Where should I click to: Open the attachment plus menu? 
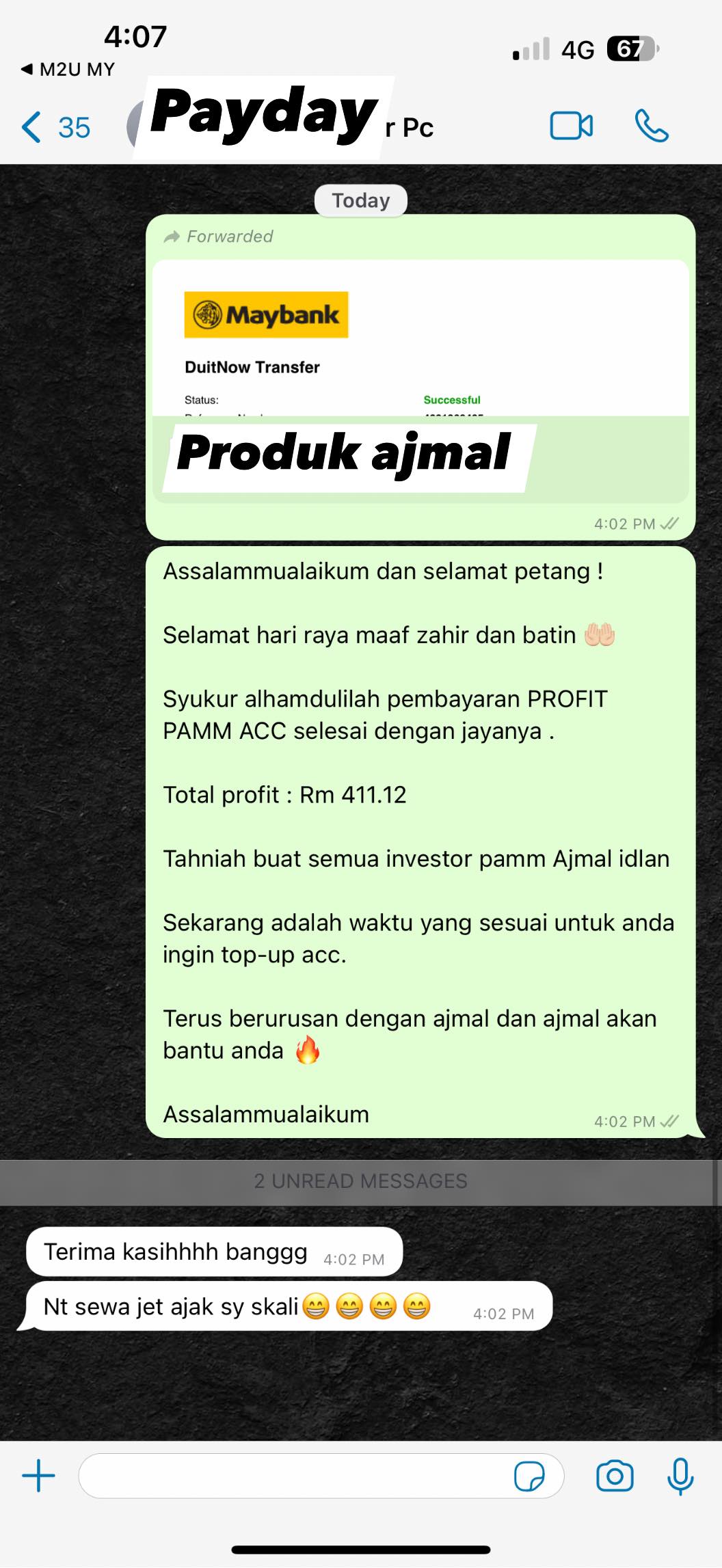click(38, 1476)
